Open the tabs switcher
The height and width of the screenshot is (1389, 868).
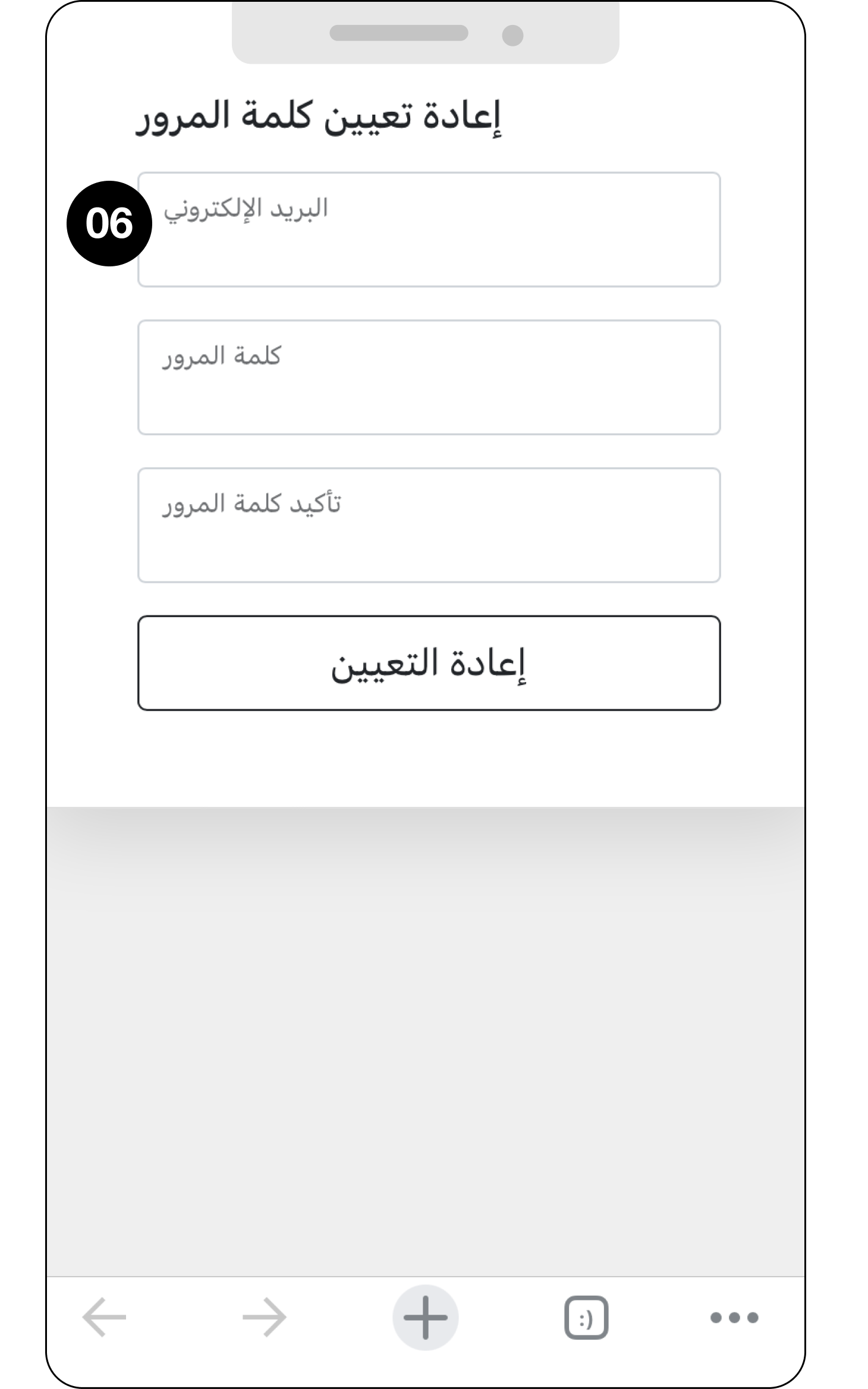pos(586,1318)
